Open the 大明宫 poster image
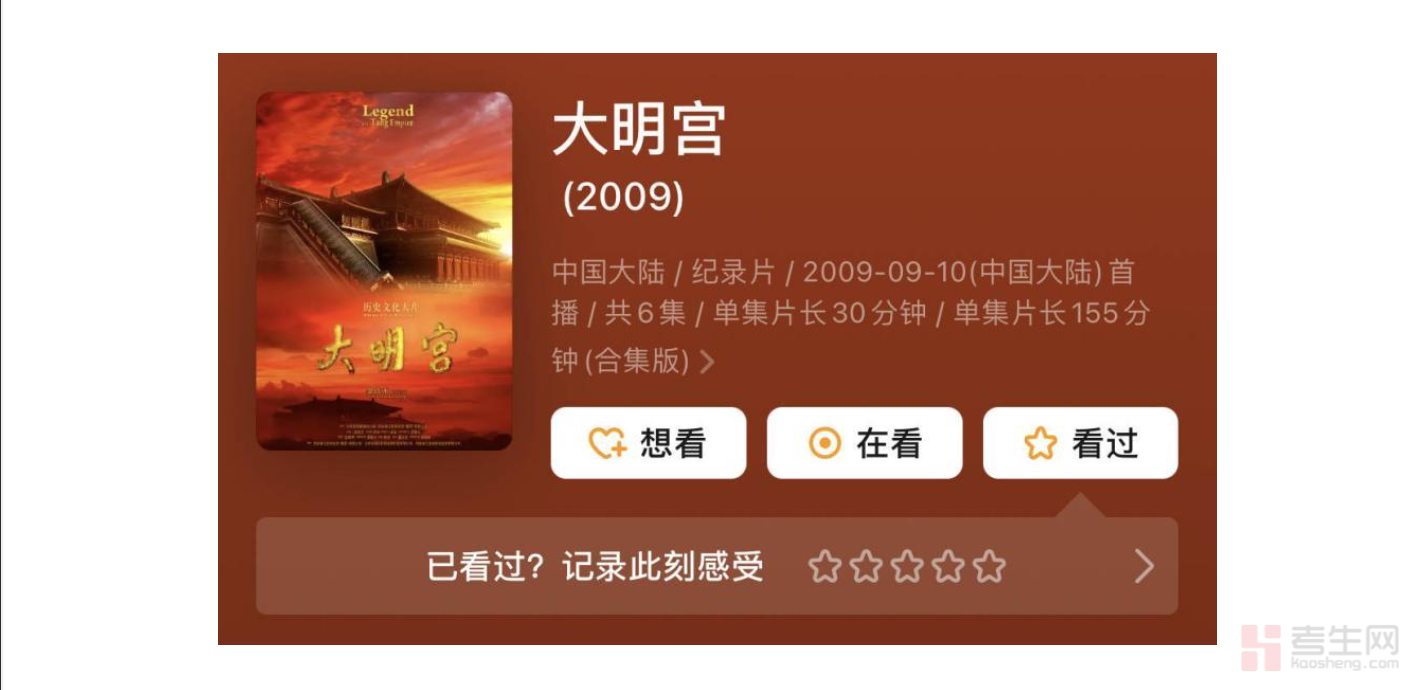This screenshot has width=1424, height=690. coord(384,271)
